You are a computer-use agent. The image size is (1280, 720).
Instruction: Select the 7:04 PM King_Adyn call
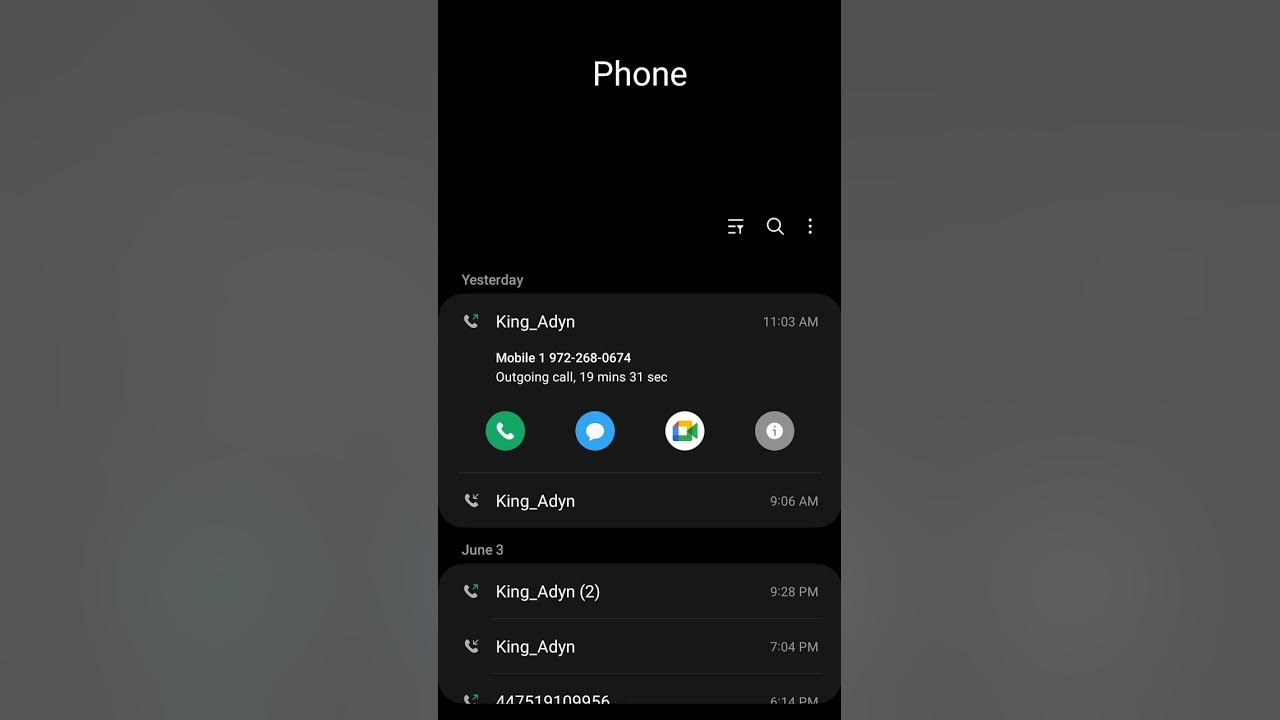[x=640, y=647]
